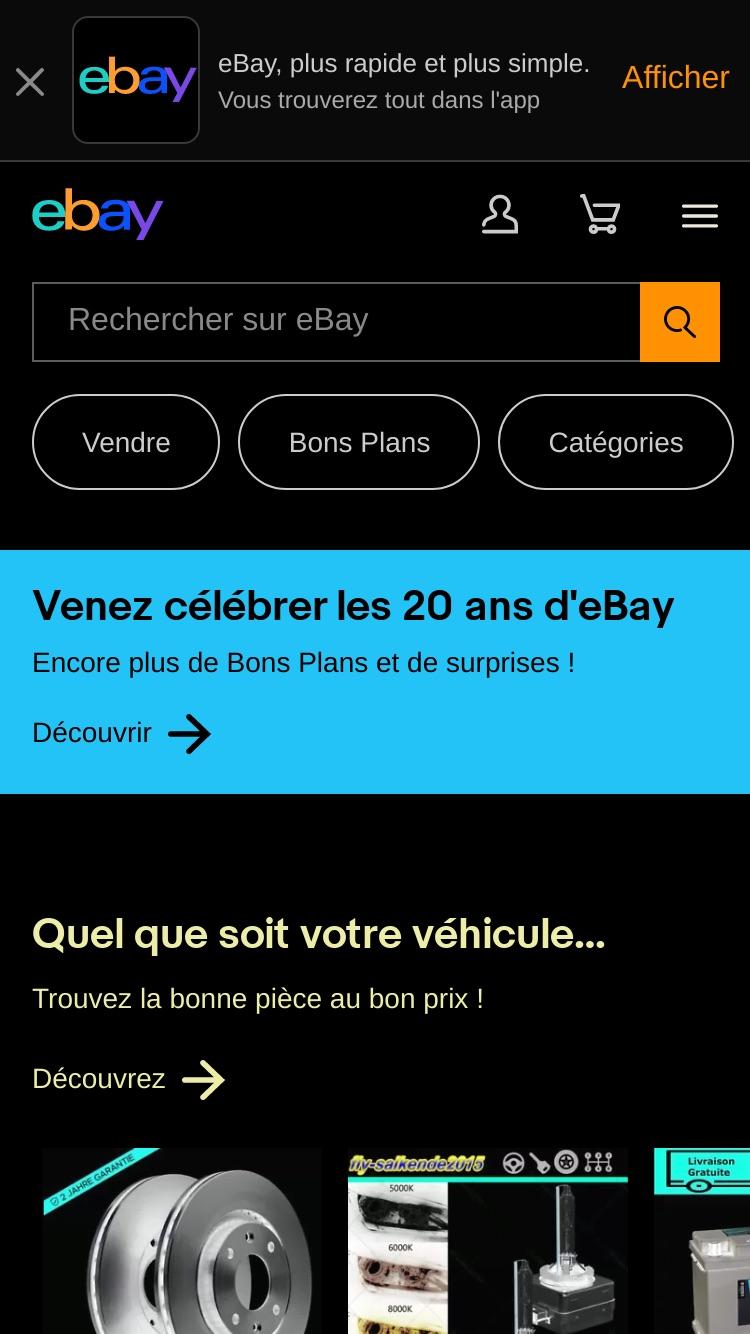Browse Catégories
750x1334 pixels.
616,442
